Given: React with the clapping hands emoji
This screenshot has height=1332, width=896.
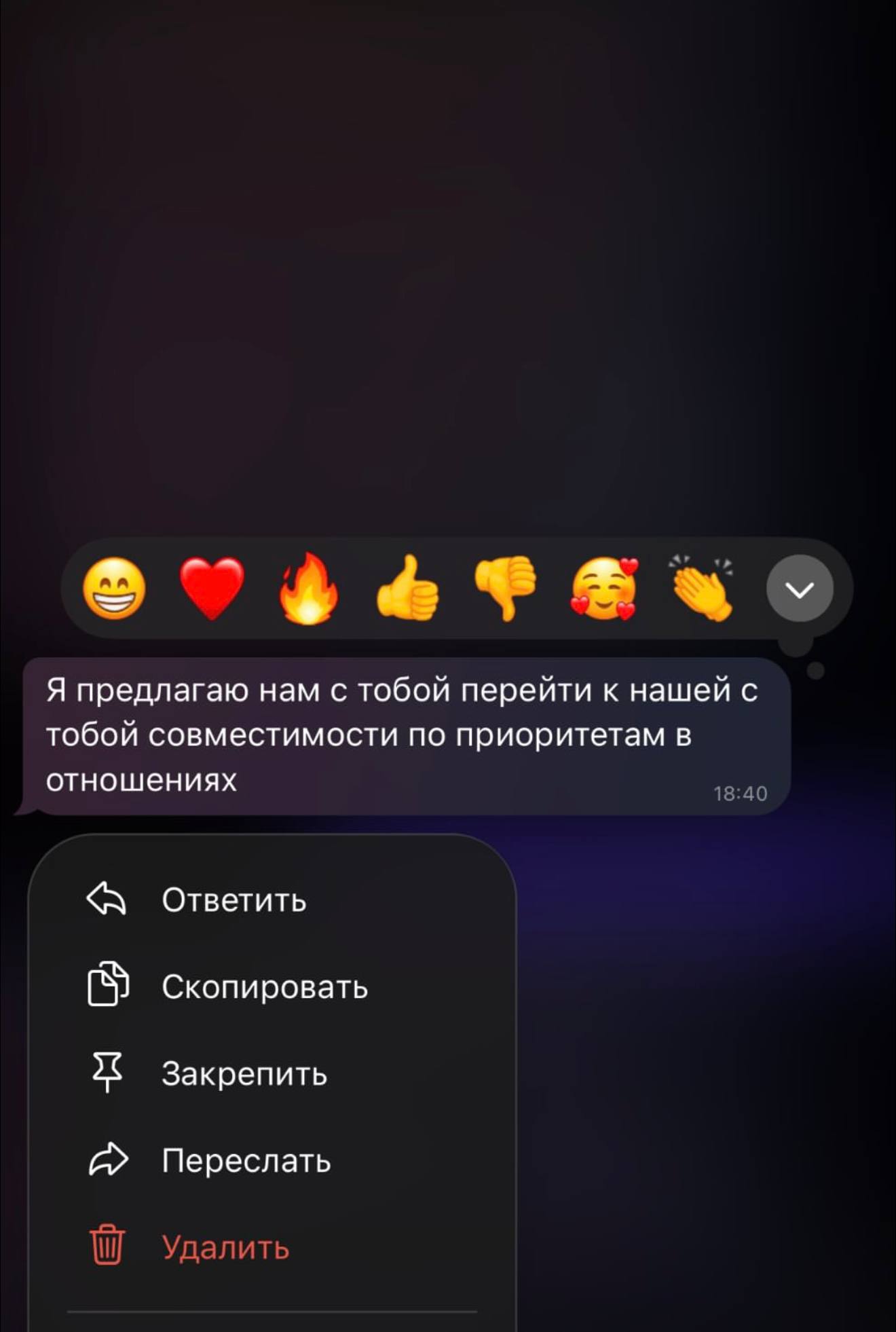Looking at the screenshot, I should point(703,589).
